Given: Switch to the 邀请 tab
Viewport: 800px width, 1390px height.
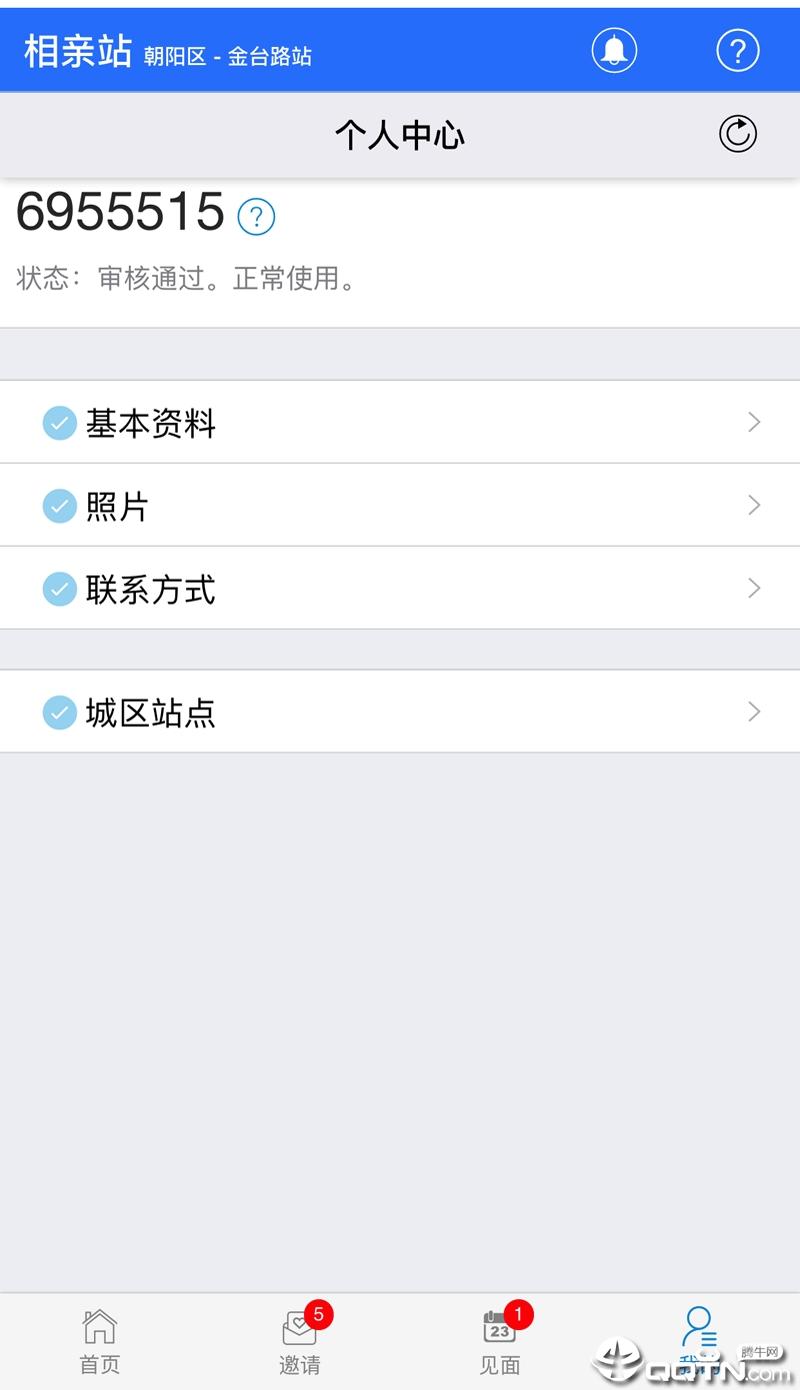Looking at the screenshot, I should click(x=300, y=1341).
